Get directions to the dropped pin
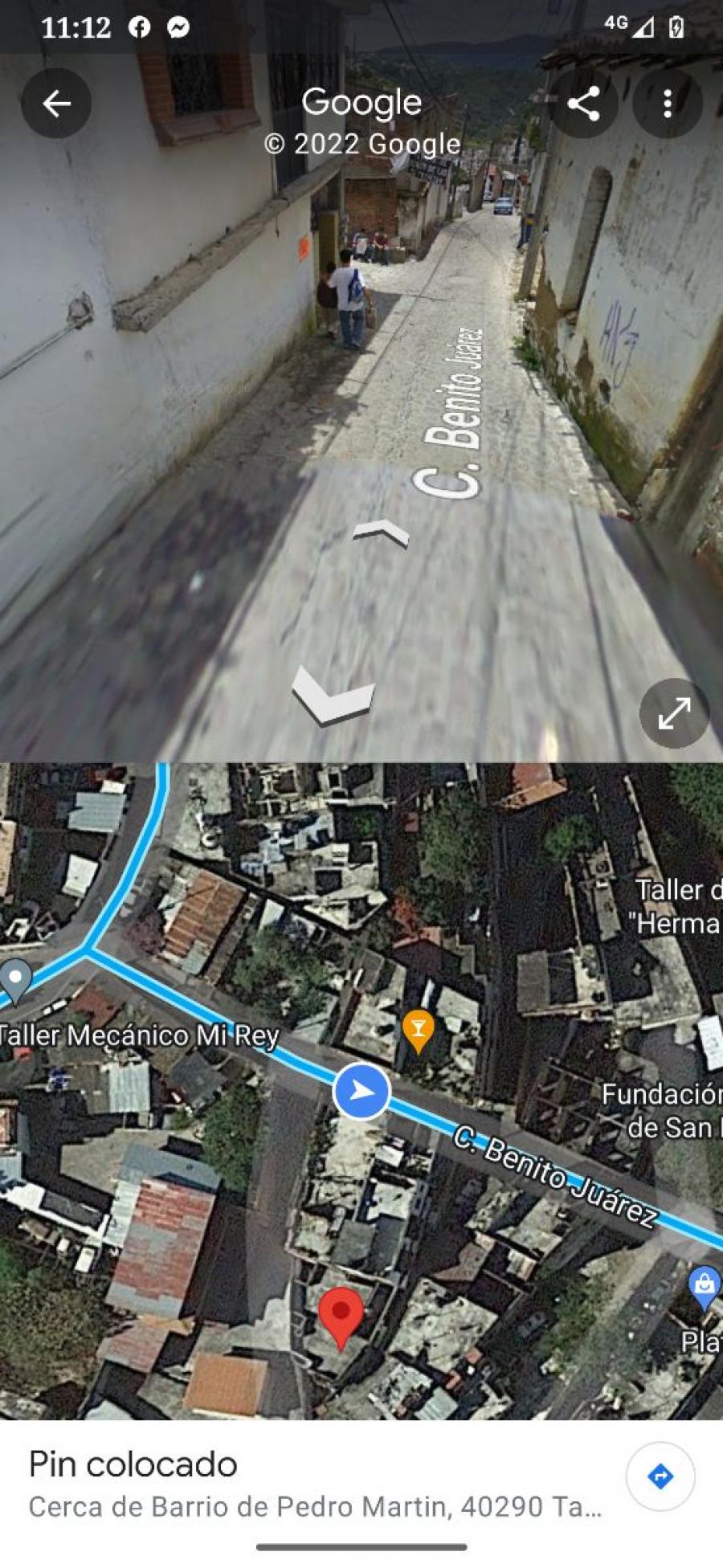 click(x=660, y=1476)
